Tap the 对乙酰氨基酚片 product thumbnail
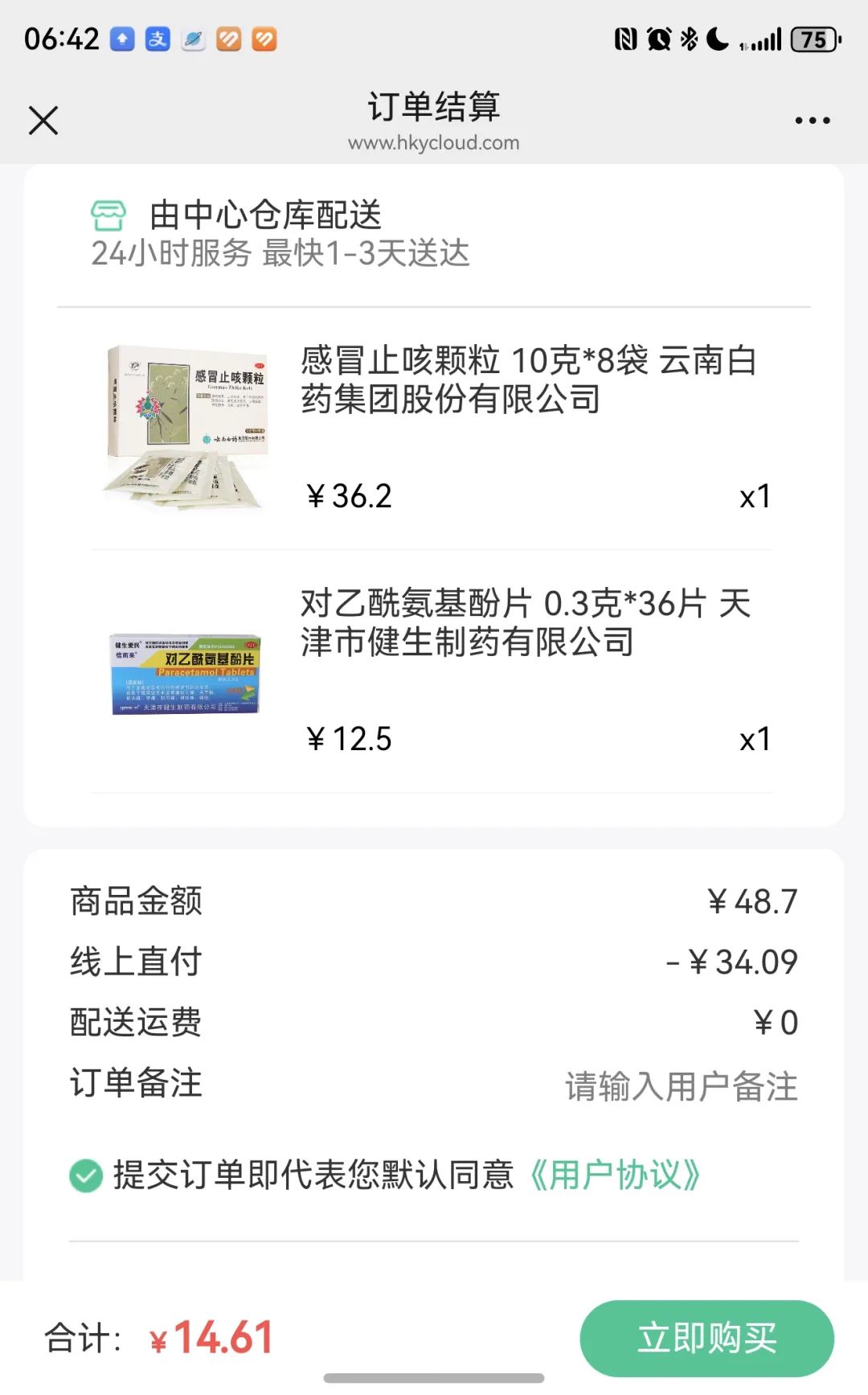Screen dimensions: 868x1395 click(x=186, y=674)
